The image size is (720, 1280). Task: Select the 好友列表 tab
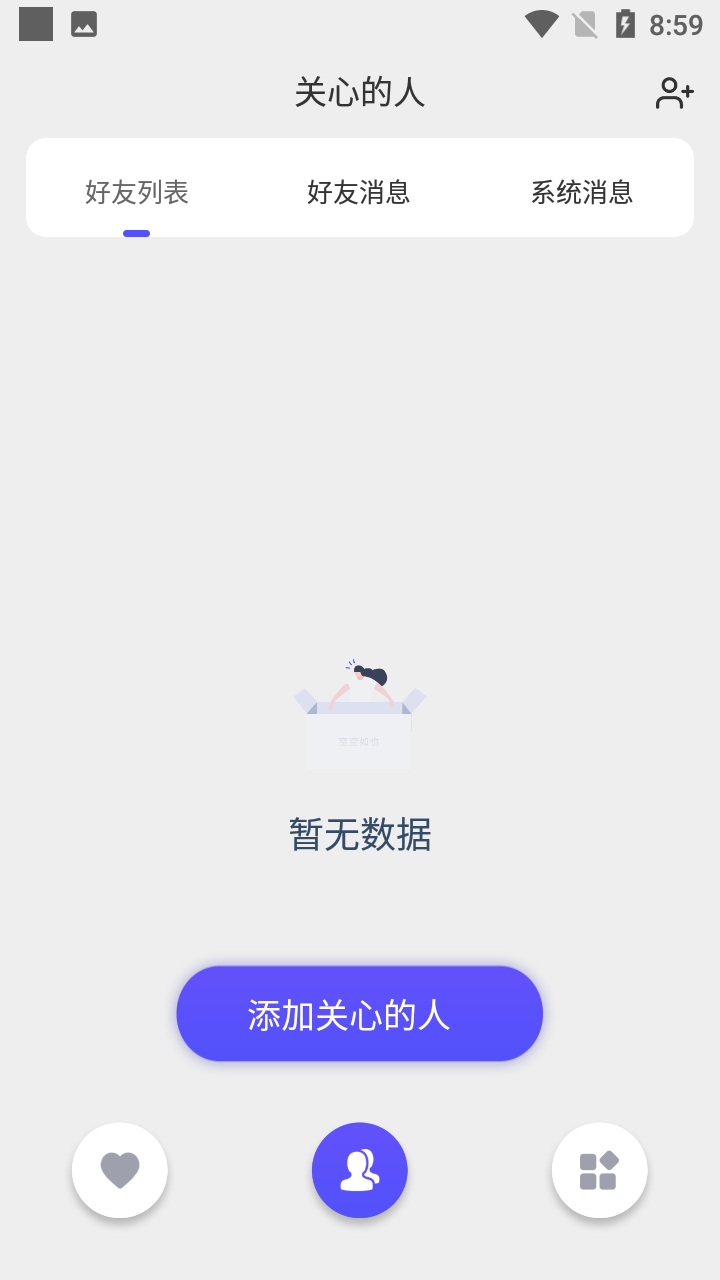[137, 192]
